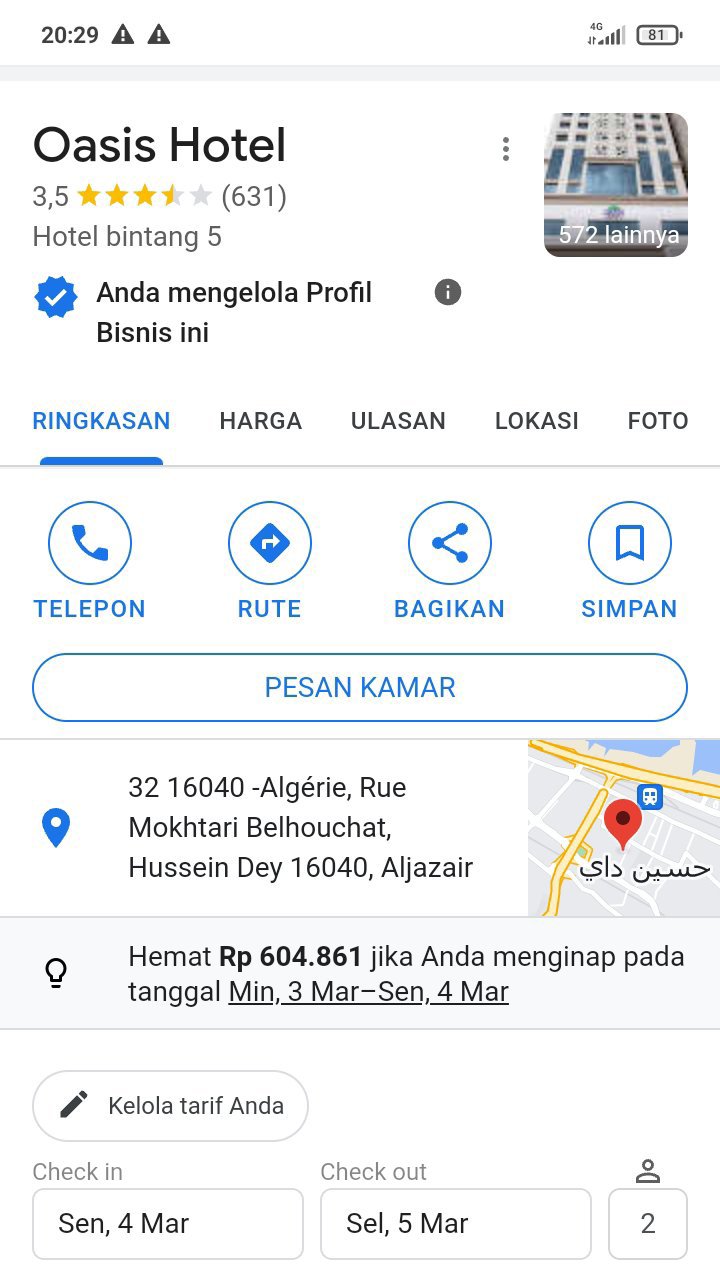Switch to the HARGA tab

(260, 421)
